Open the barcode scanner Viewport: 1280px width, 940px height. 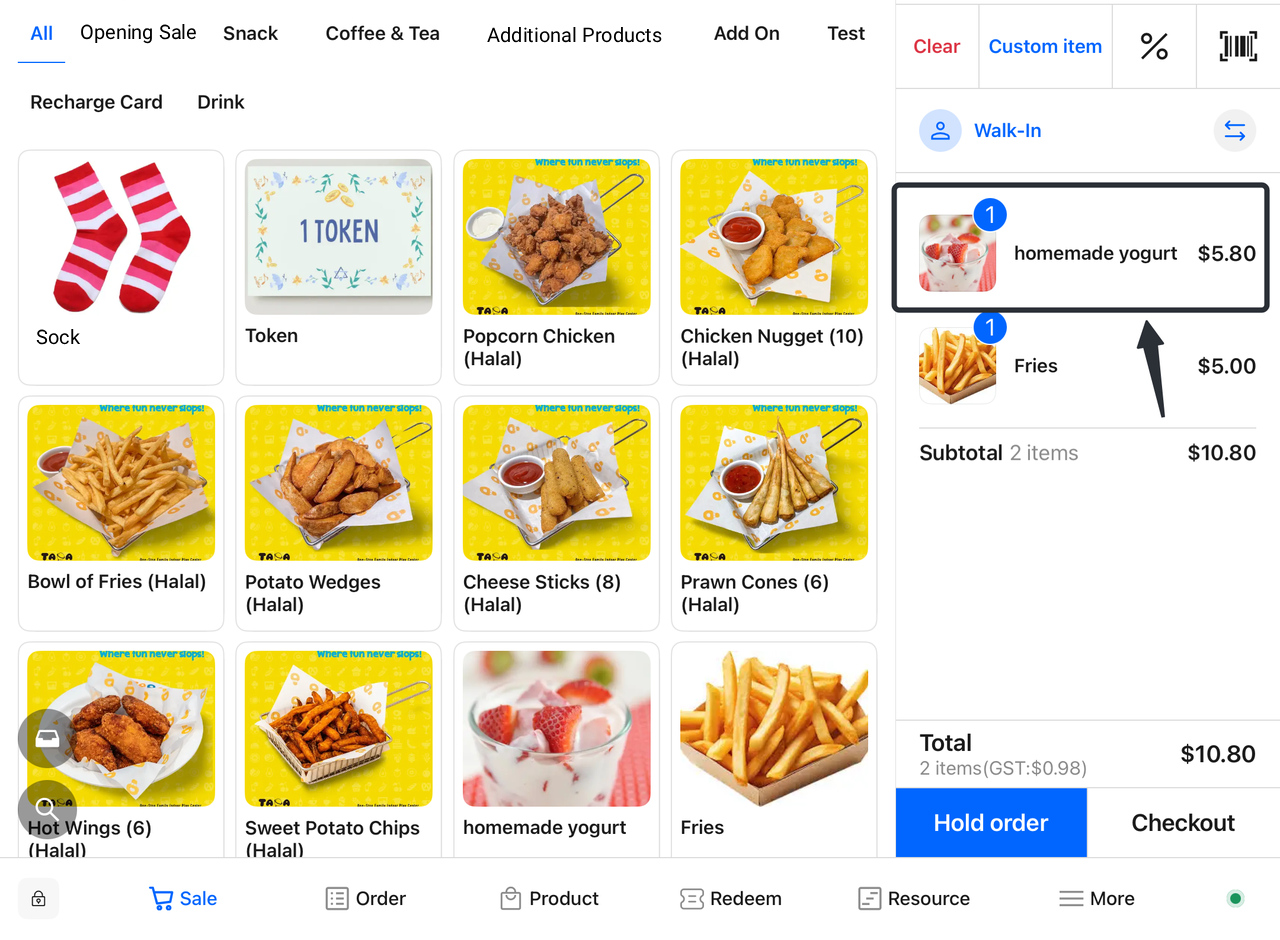click(1238, 46)
